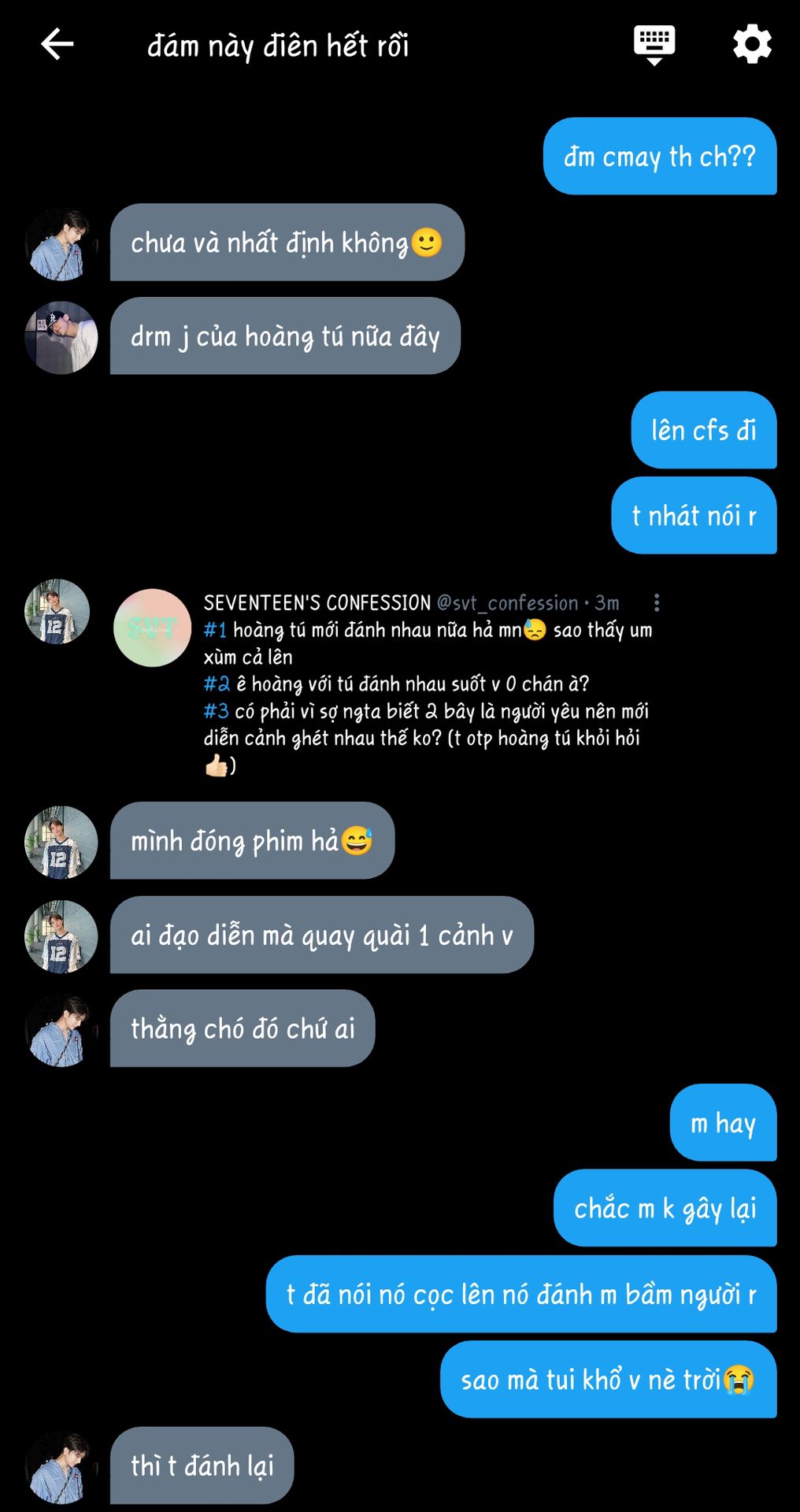The height and width of the screenshot is (1512, 800).
Task: Open overflow menu on SEVENTEEN'S CONFESSION tweet
Action: tap(657, 603)
